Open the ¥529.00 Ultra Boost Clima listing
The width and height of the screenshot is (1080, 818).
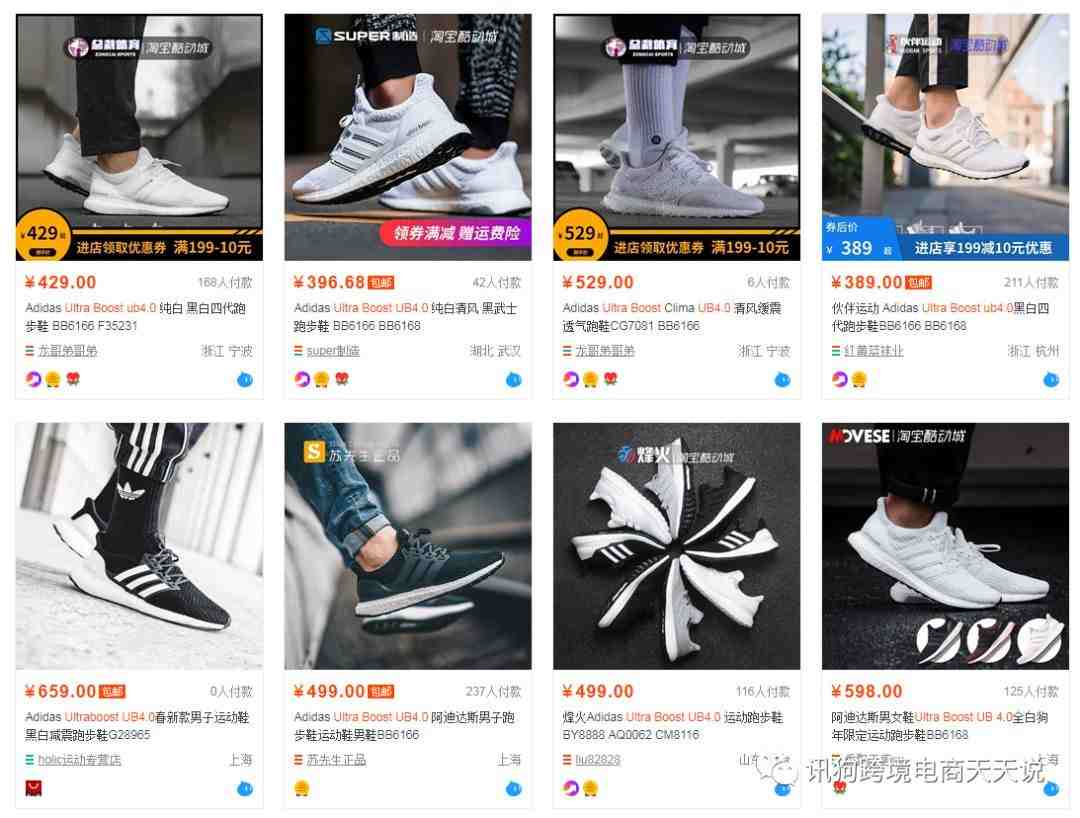[x=676, y=137]
